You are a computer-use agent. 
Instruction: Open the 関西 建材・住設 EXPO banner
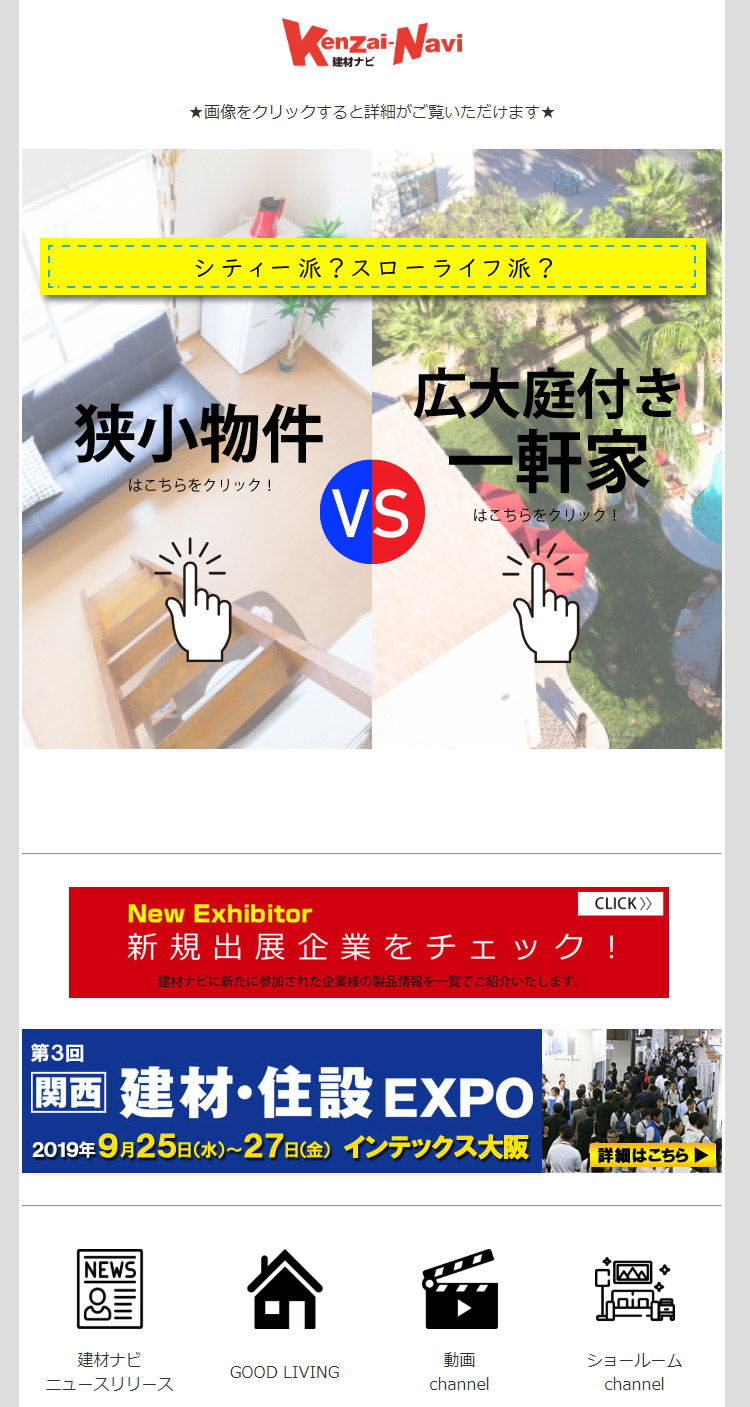click(x=372, y=1100)
